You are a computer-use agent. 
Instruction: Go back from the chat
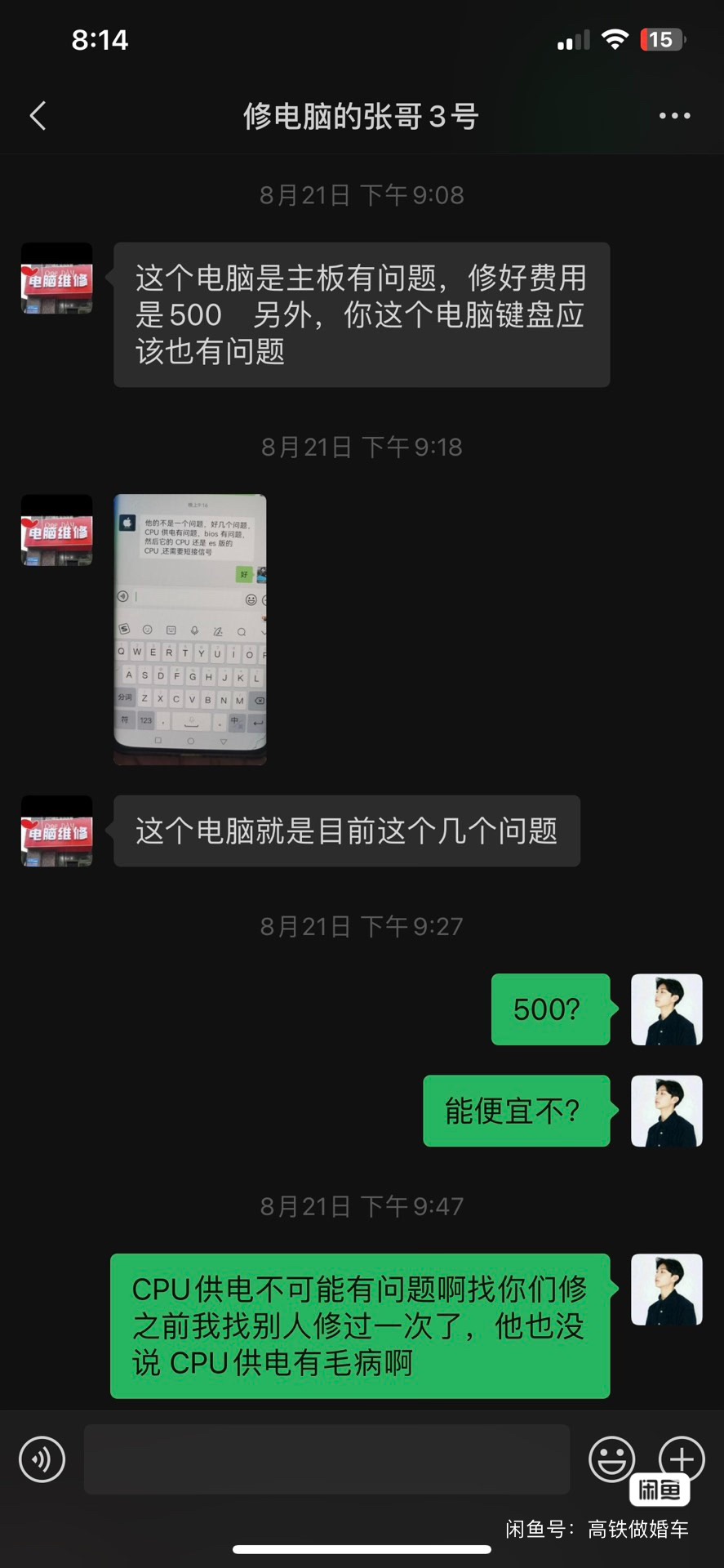(38, 116)
